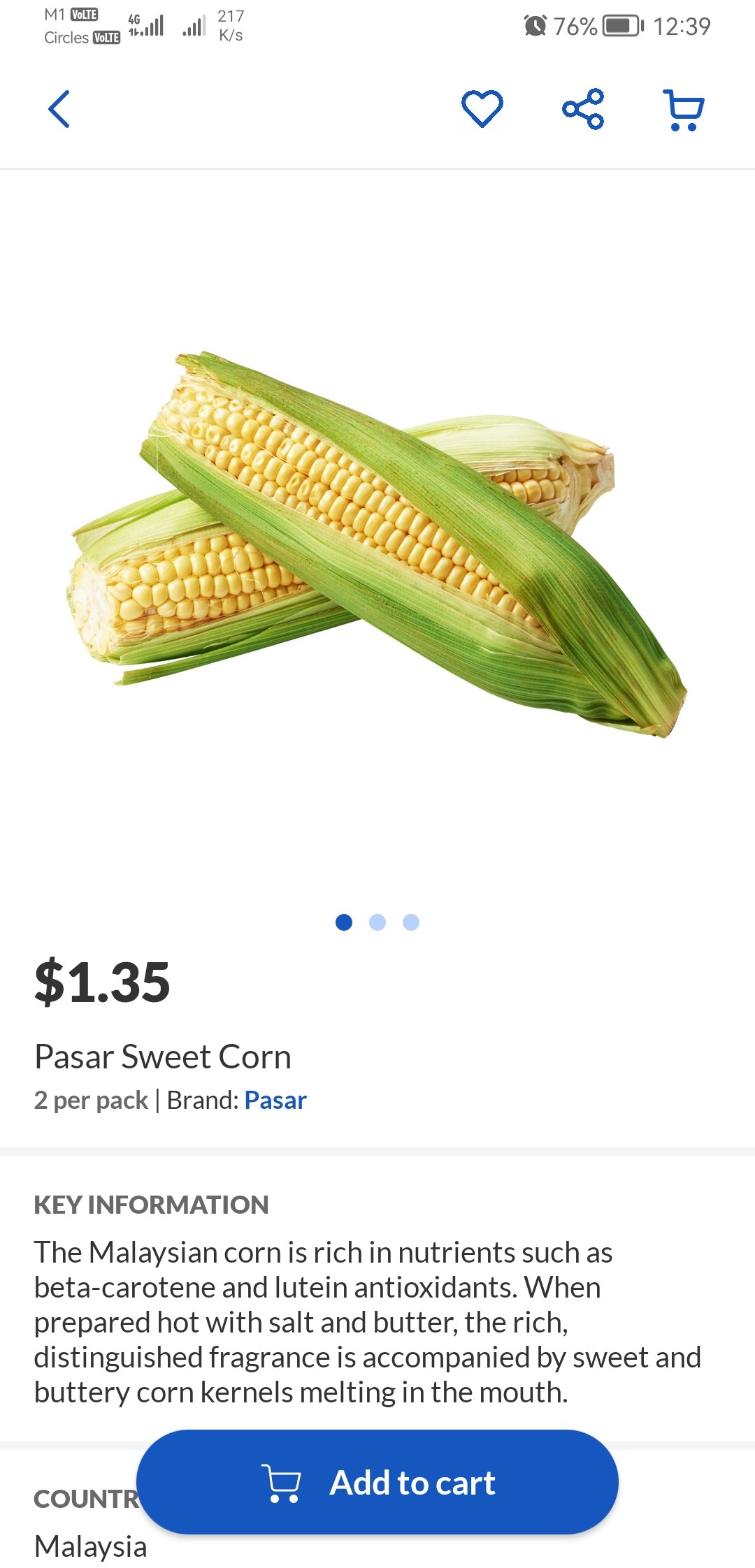Jump to the second product image dot
Image resolution: width=755 pixels, height=1568 pixels.
coord(377,922)
